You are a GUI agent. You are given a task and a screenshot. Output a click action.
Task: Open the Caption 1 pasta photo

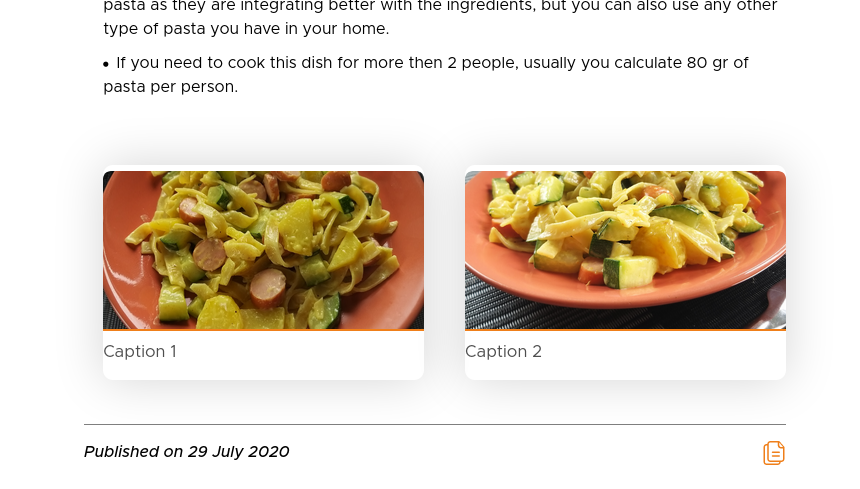click(263, 250)
